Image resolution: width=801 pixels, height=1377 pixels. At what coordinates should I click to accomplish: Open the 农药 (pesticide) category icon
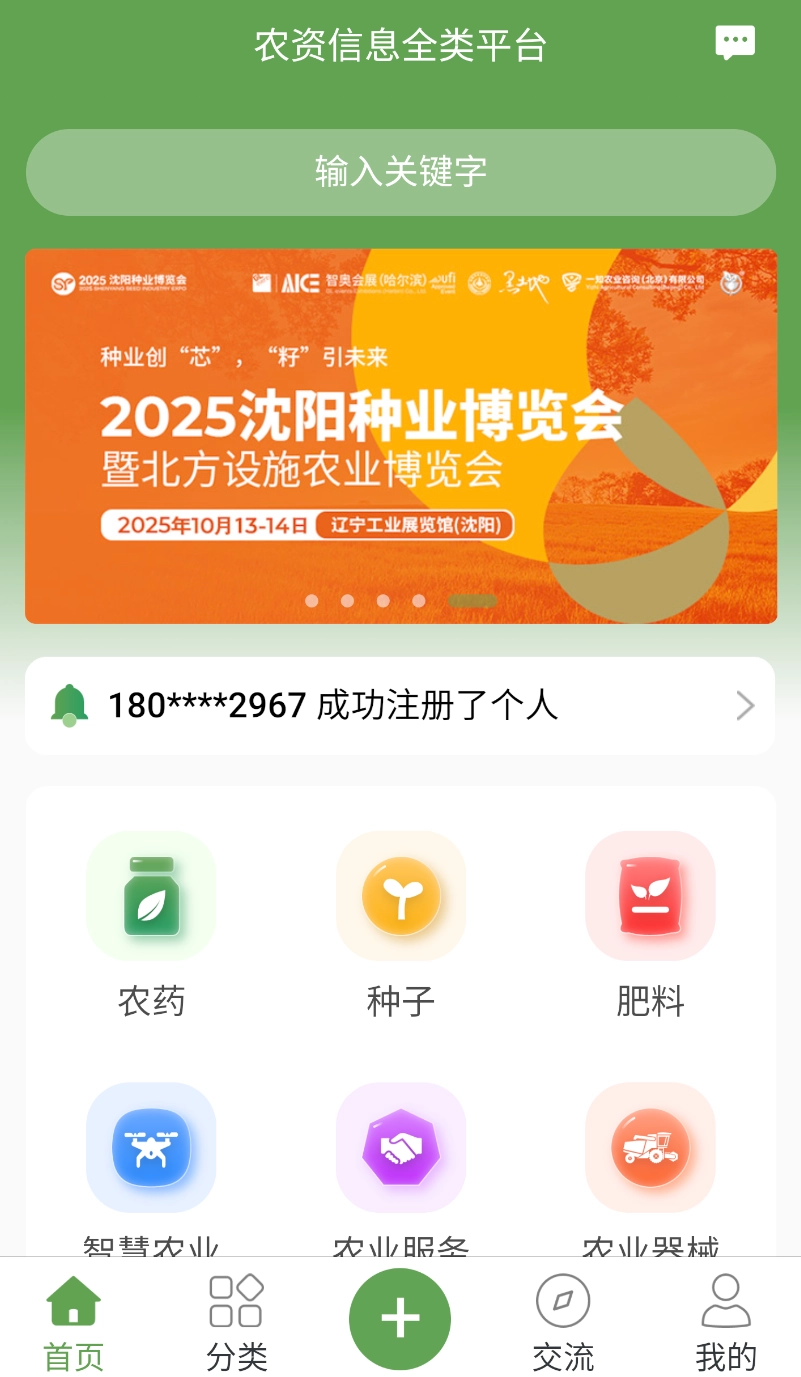pos(151,895)
